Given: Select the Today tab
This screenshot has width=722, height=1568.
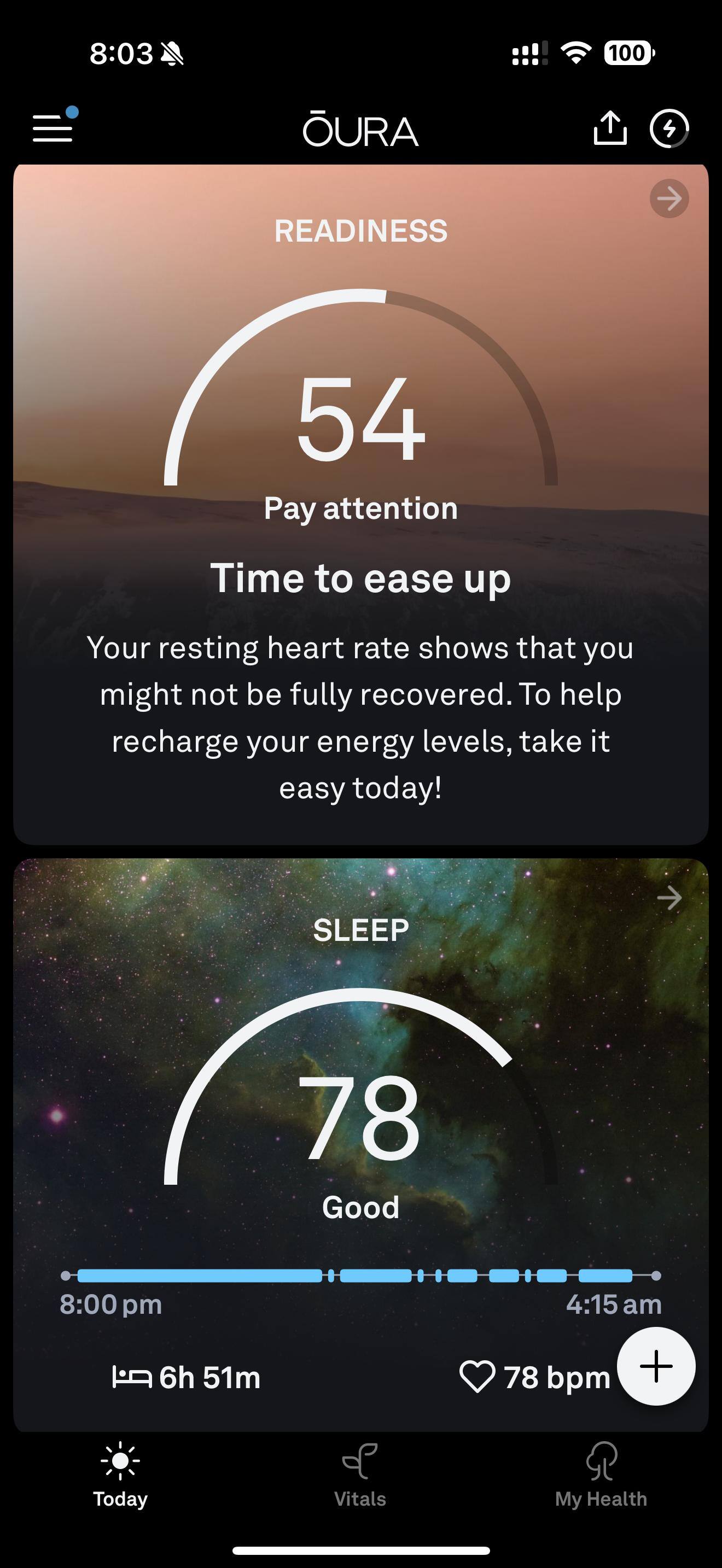Looking at the screenshot, I should (120, 1473).
